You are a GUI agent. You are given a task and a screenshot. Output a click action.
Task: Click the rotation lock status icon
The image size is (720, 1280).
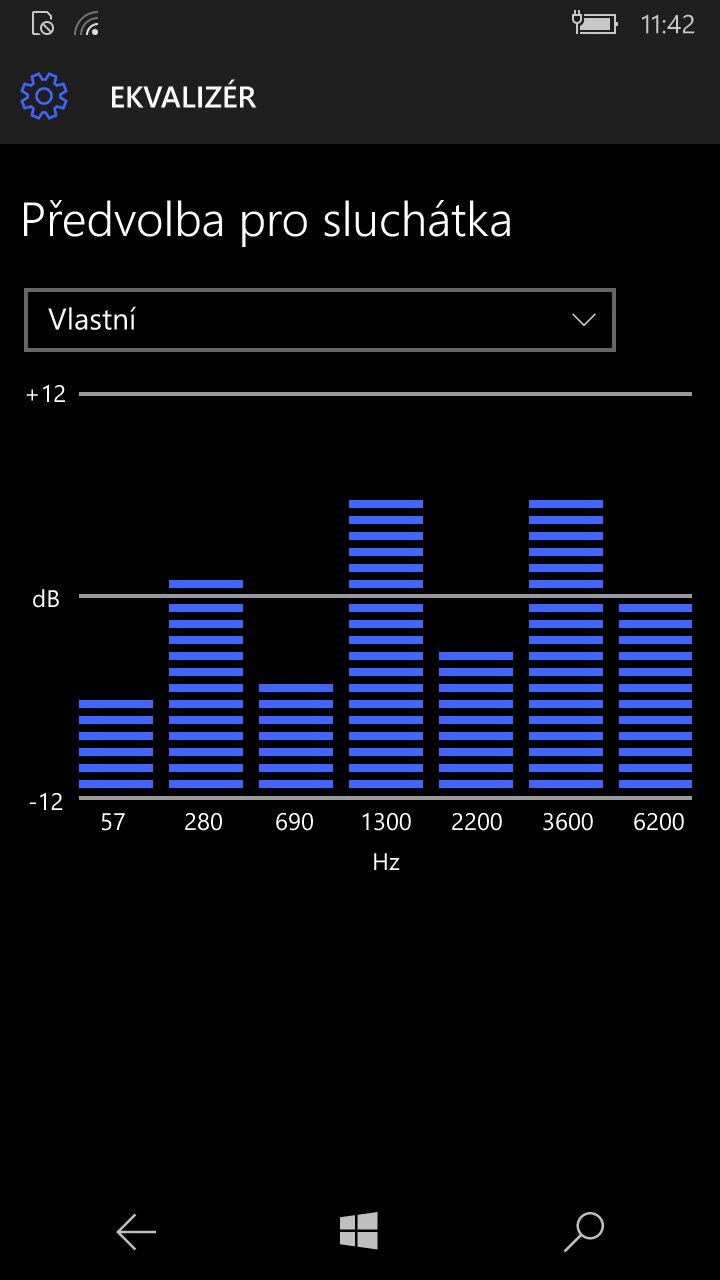[42, 23]
